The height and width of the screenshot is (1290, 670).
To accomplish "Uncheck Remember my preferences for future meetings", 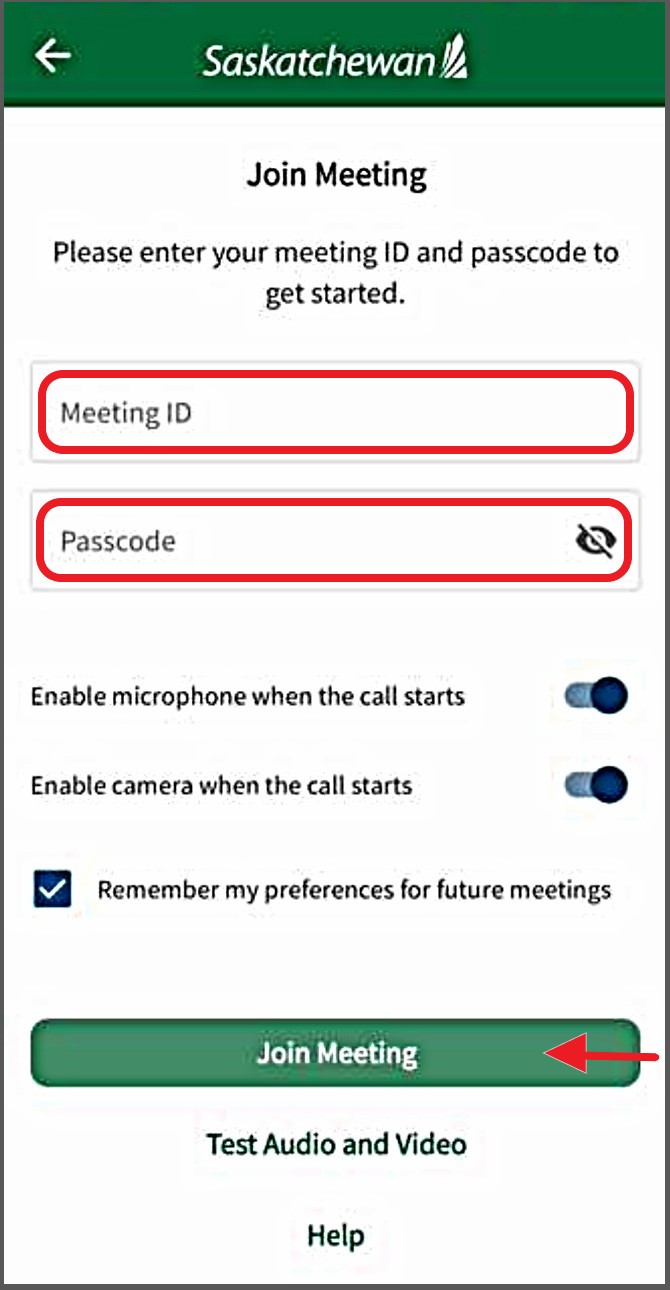I will pyautogui.click(x=52, y=889).
